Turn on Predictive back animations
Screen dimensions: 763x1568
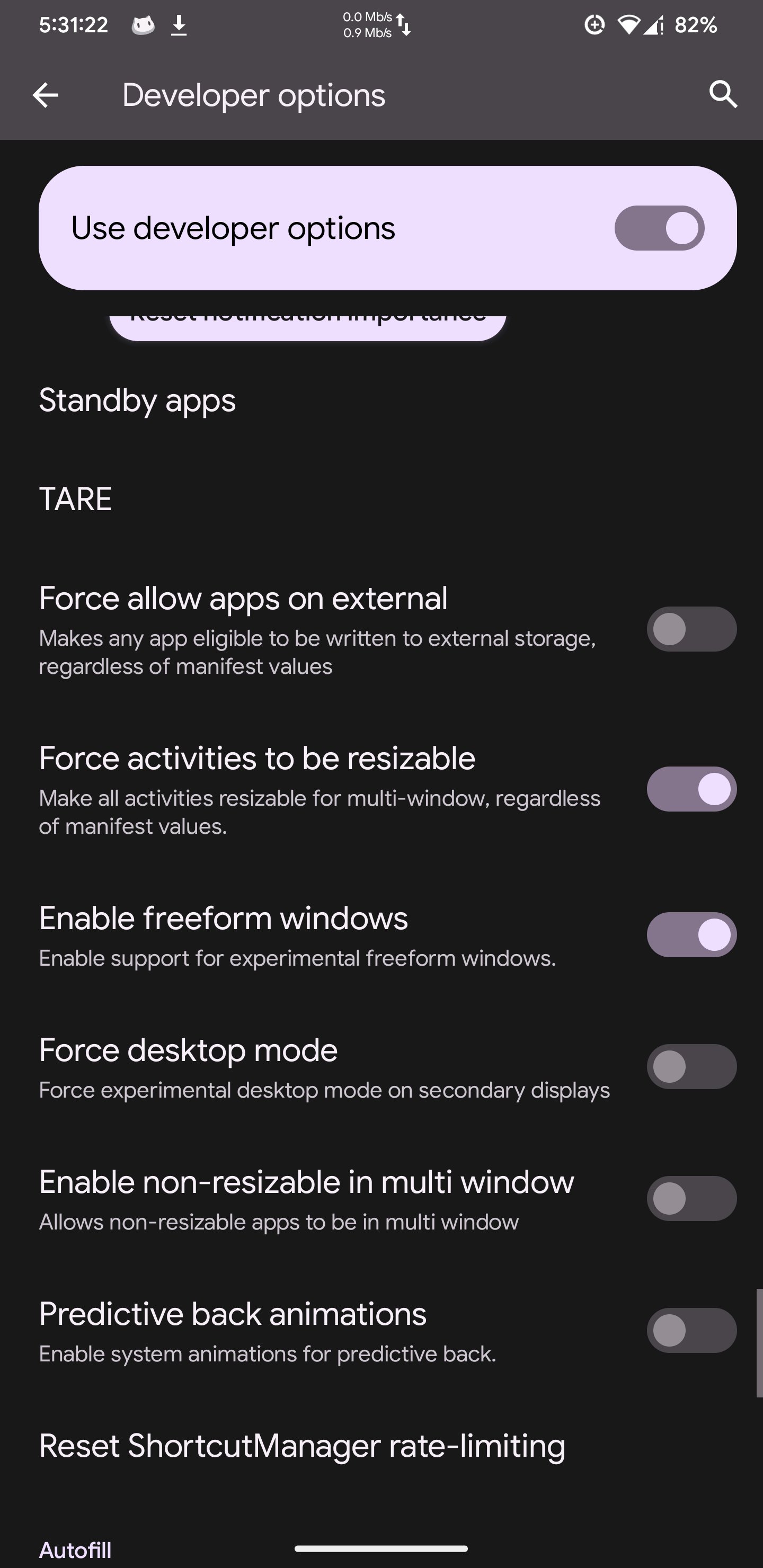tap(691, 1331)
